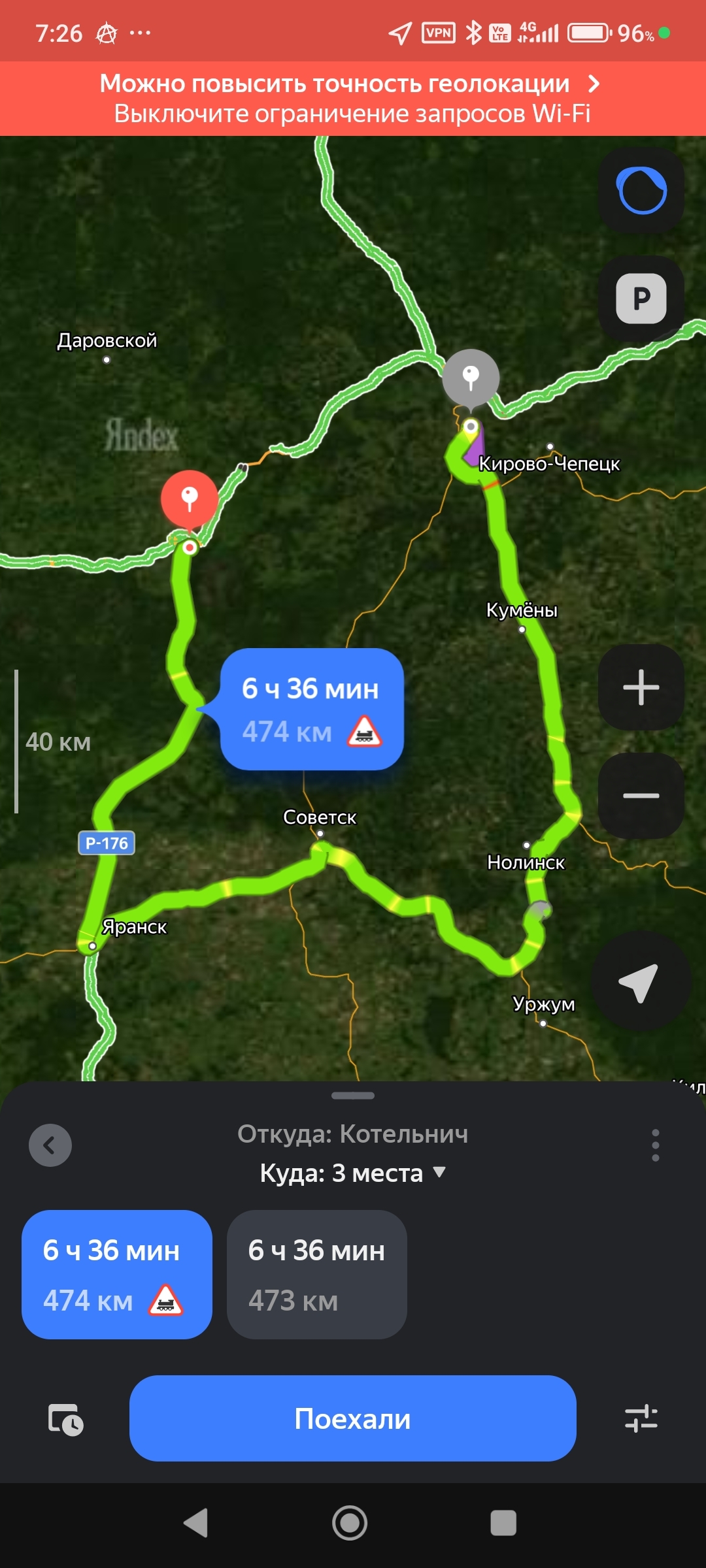Zoom out of the map
This screenshot has height=1568, width=706.
click(x=641, y=796)
